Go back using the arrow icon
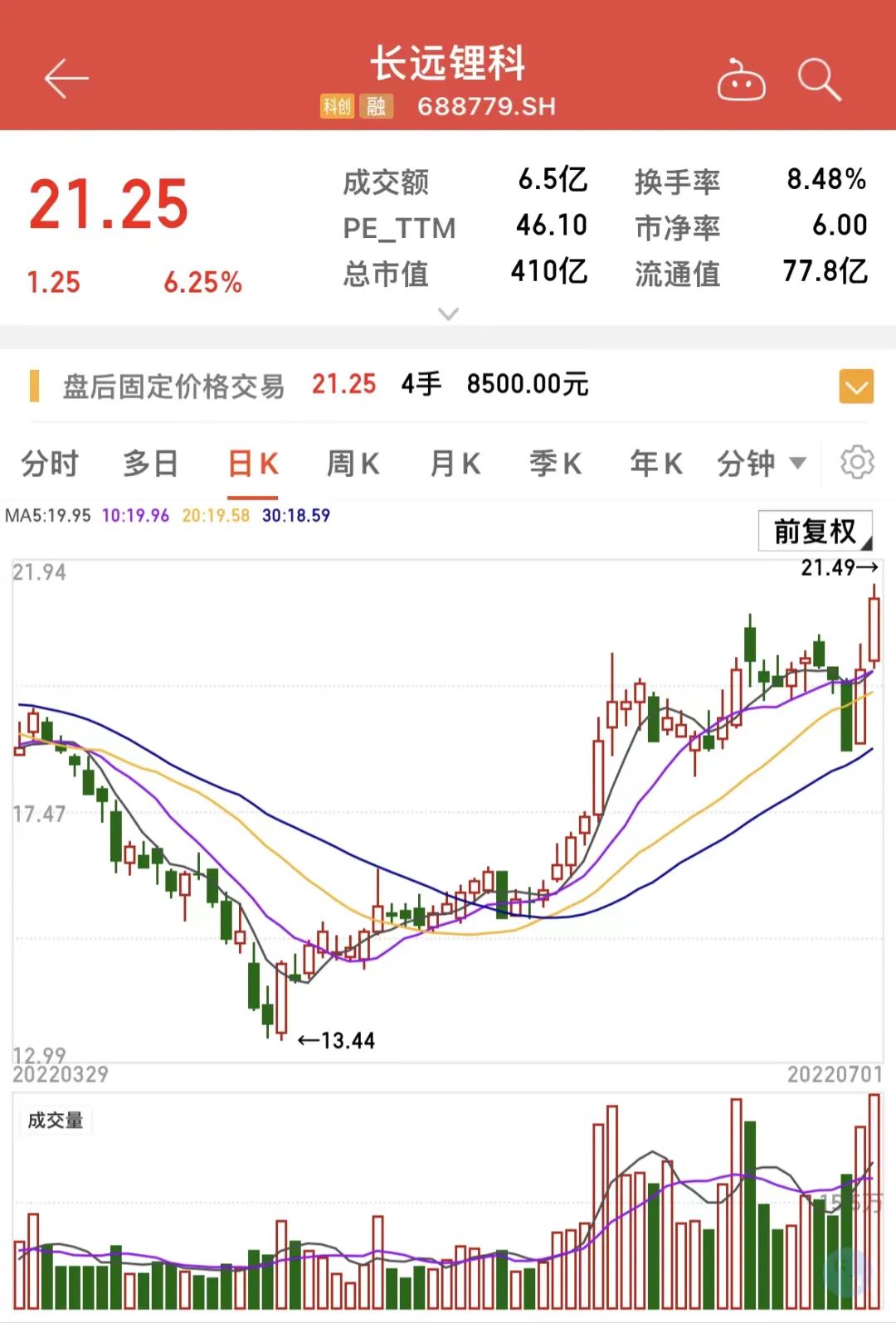The image size is (896, 1323). 66,80
